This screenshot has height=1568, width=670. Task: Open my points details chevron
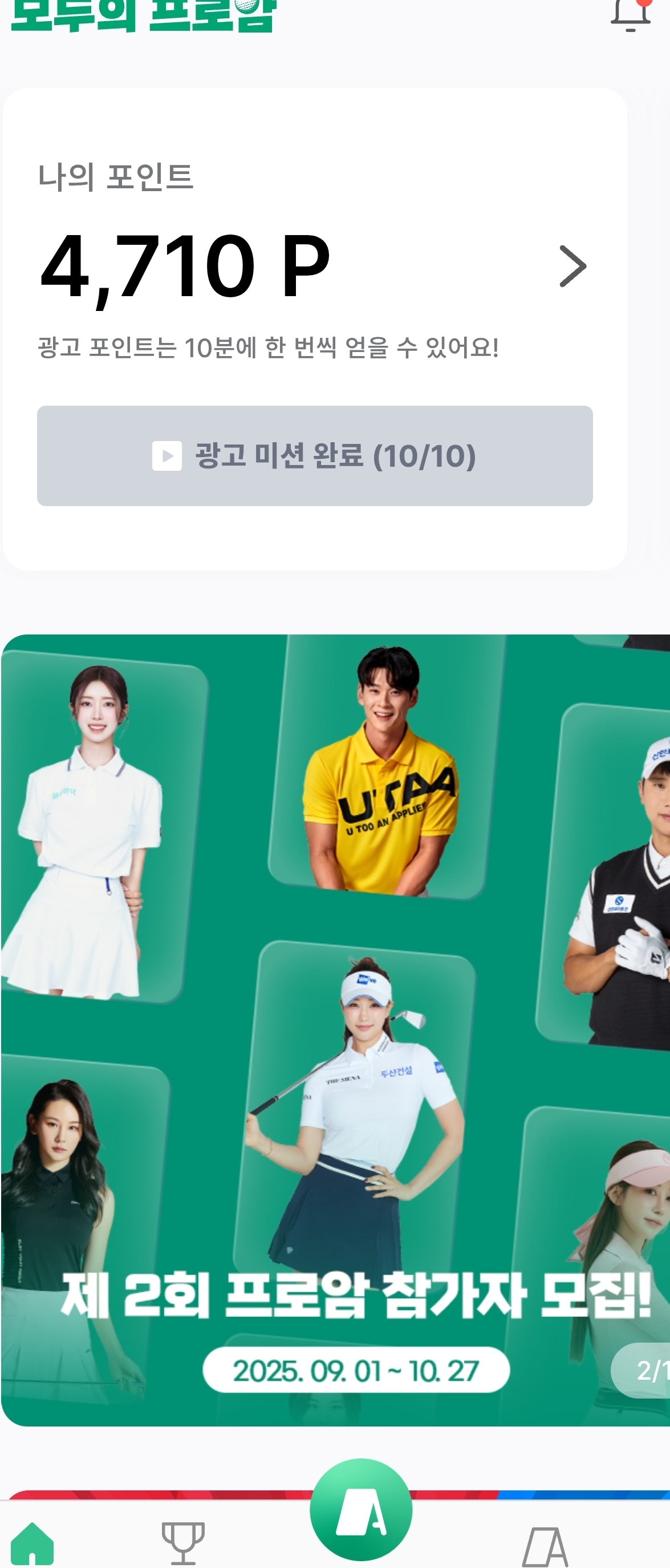(572, 266)
